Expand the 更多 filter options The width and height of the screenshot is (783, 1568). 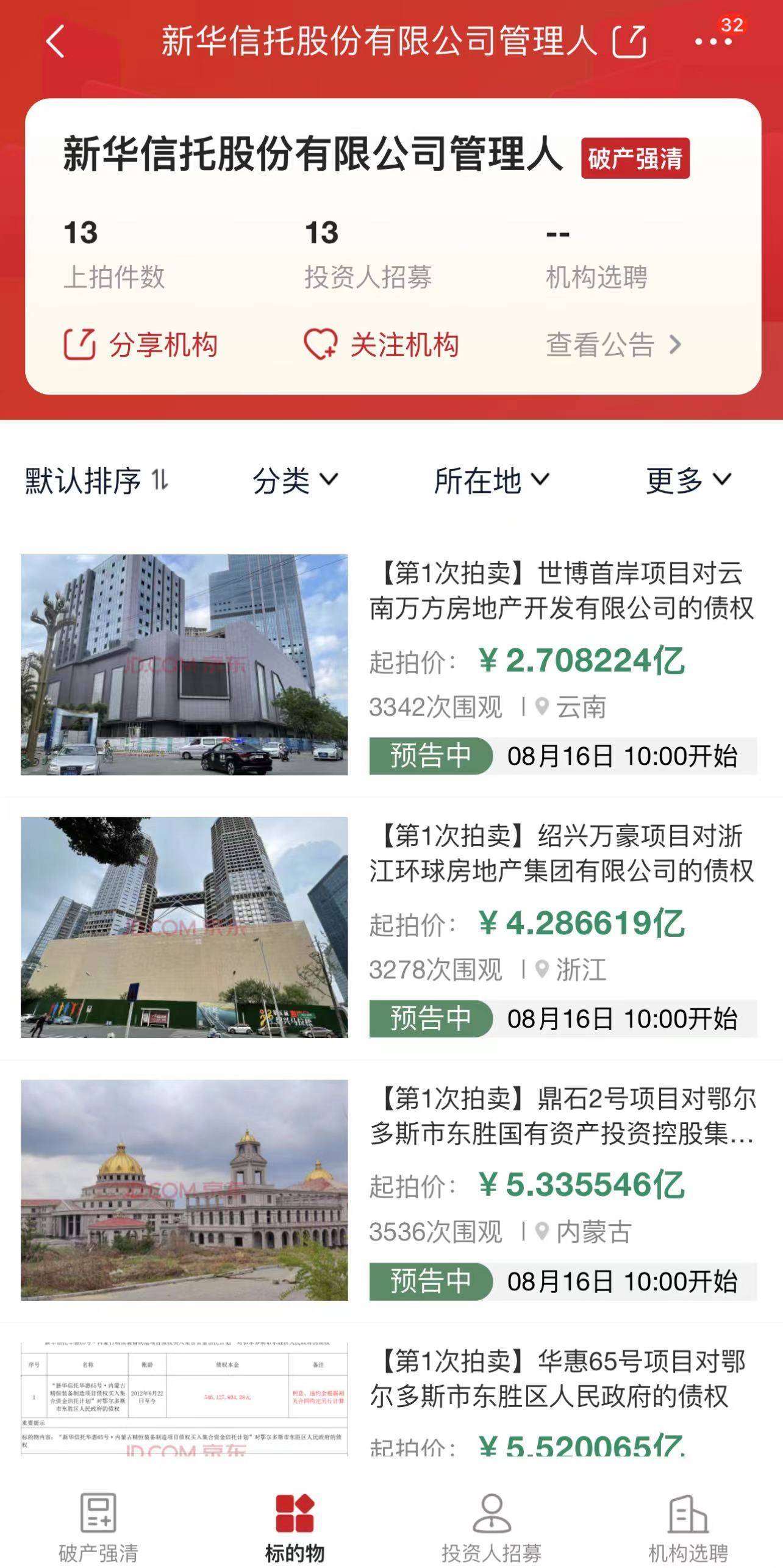[688, 481]
